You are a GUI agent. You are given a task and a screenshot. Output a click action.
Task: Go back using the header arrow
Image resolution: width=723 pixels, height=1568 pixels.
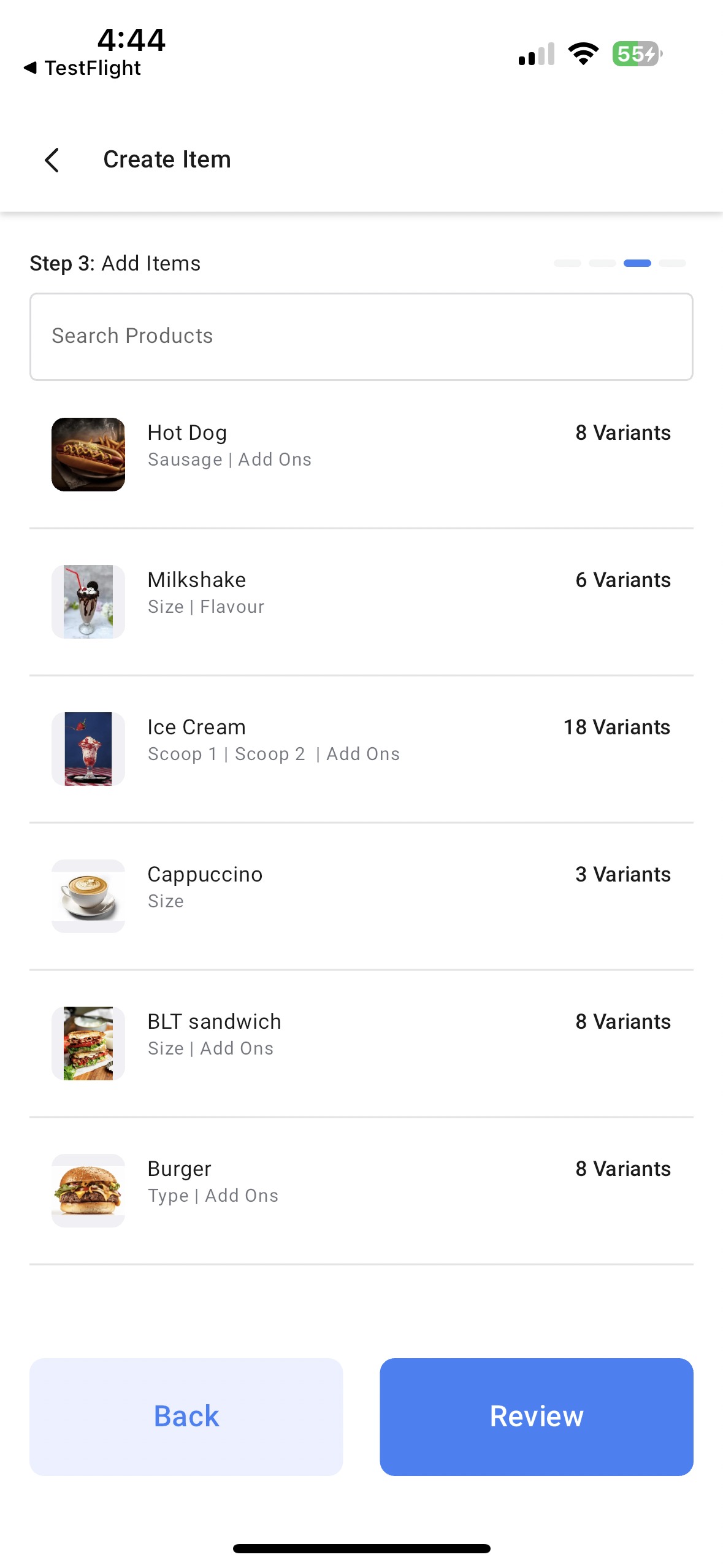click(53, 160)
